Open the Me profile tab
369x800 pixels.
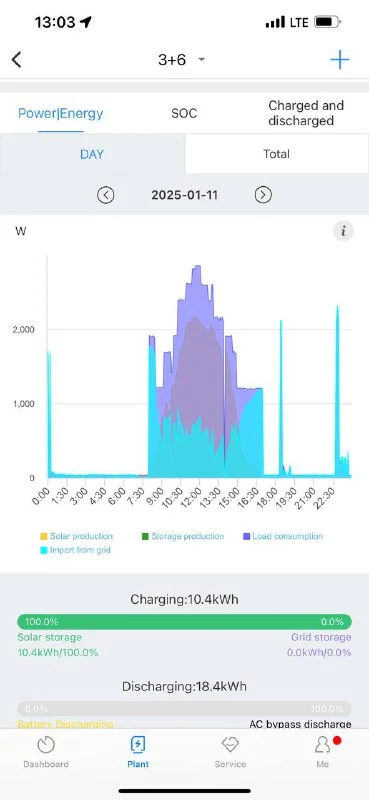323,752
